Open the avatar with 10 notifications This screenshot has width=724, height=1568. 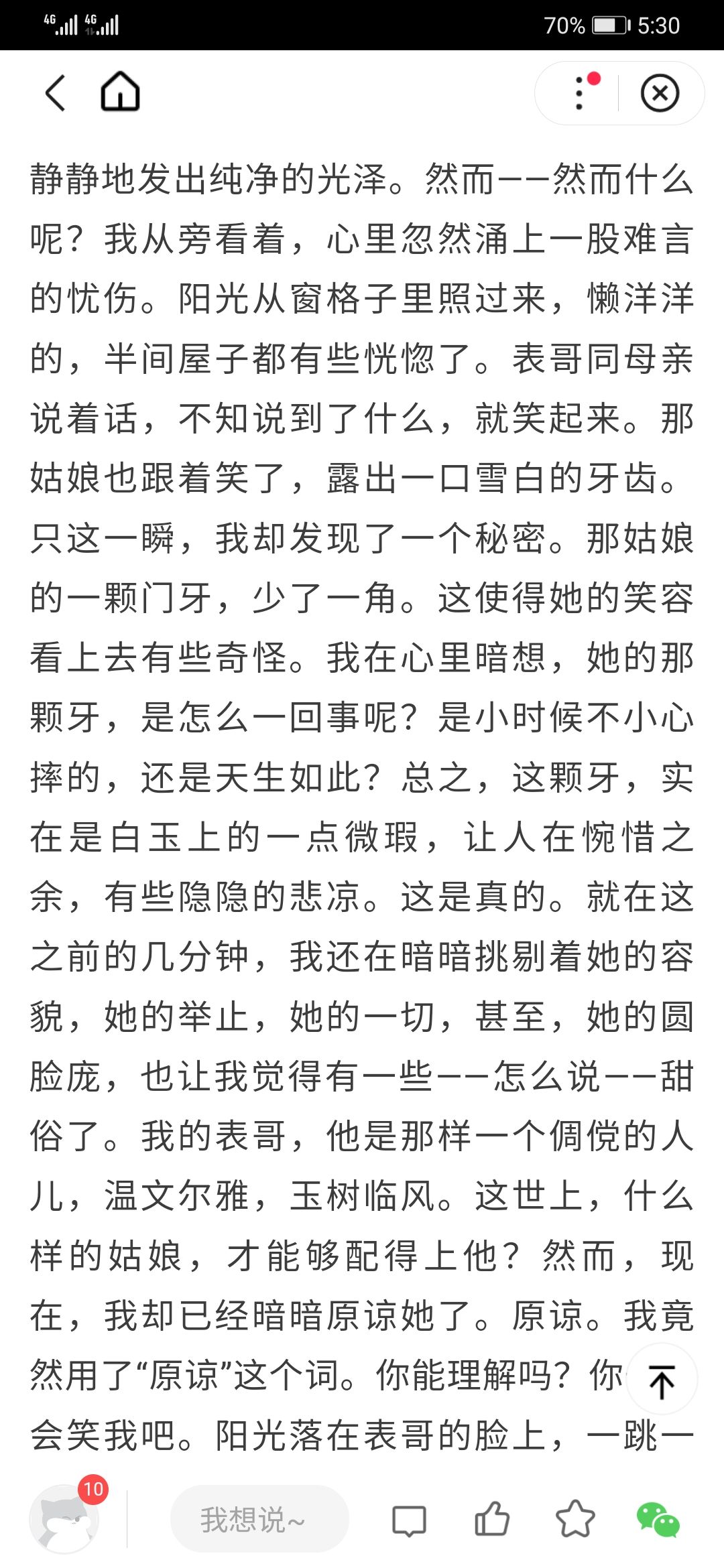point(64,1518)
